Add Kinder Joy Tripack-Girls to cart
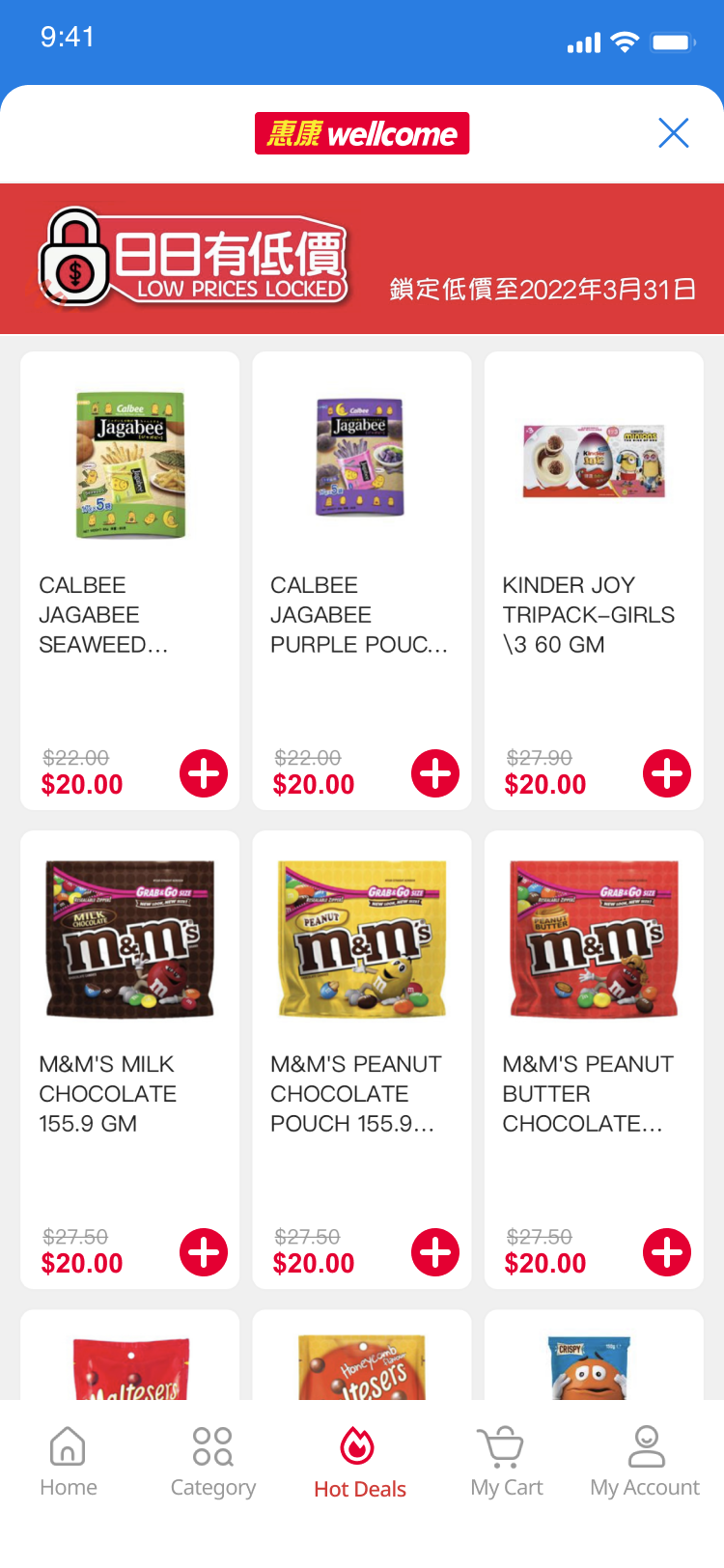Viewport: 724px width, 1568px height. 667,773
